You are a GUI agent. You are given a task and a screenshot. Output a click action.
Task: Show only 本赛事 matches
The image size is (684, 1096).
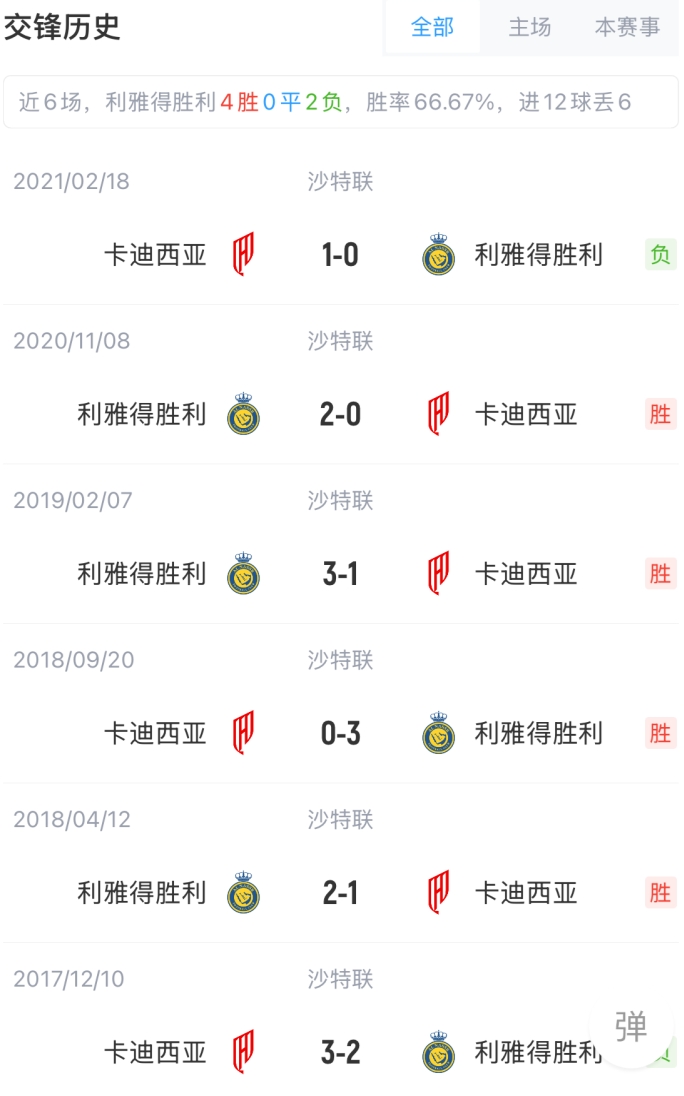pyautogui.click(x=627, y=27)
